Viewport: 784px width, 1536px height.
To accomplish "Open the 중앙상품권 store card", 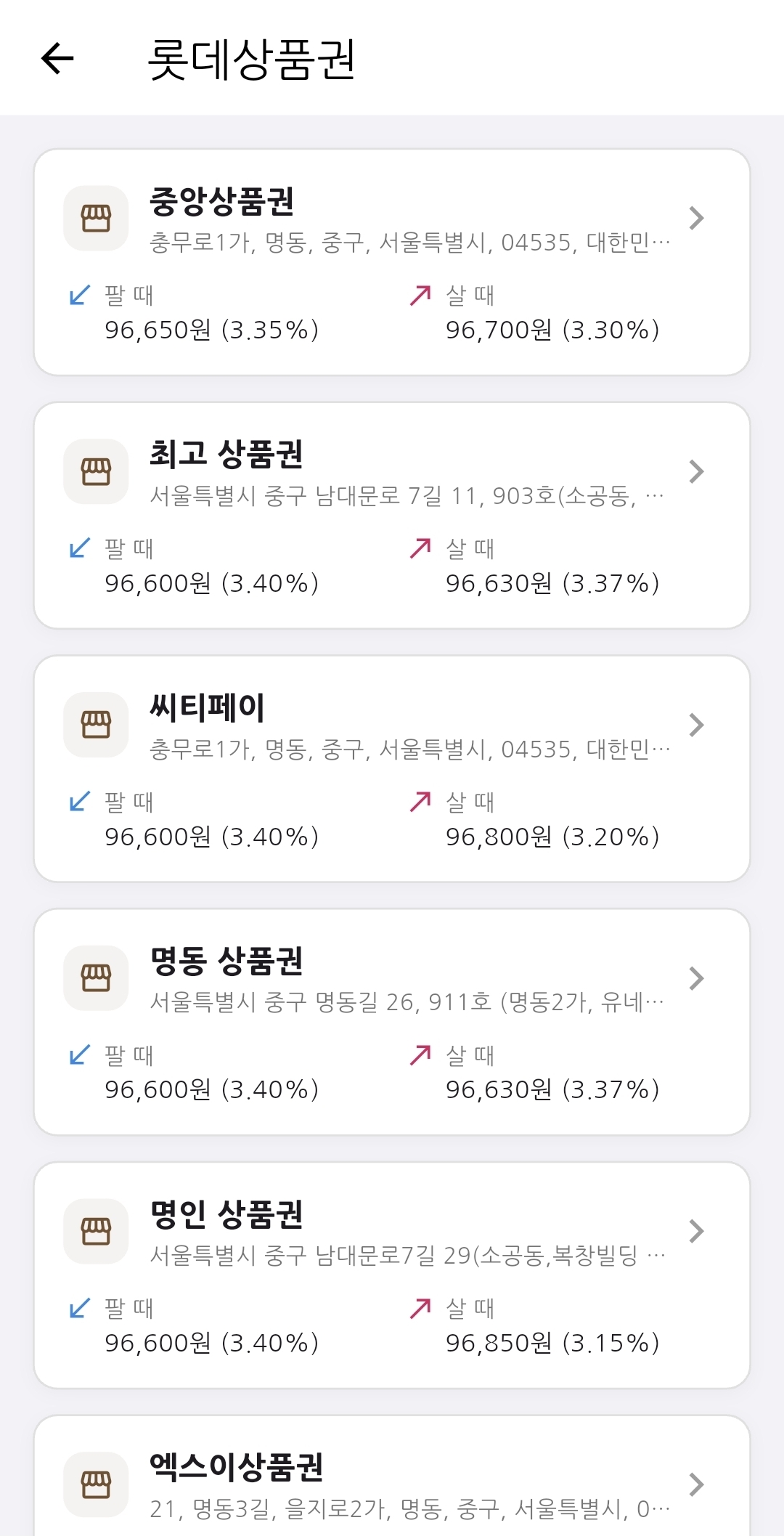I will [392, 261].
